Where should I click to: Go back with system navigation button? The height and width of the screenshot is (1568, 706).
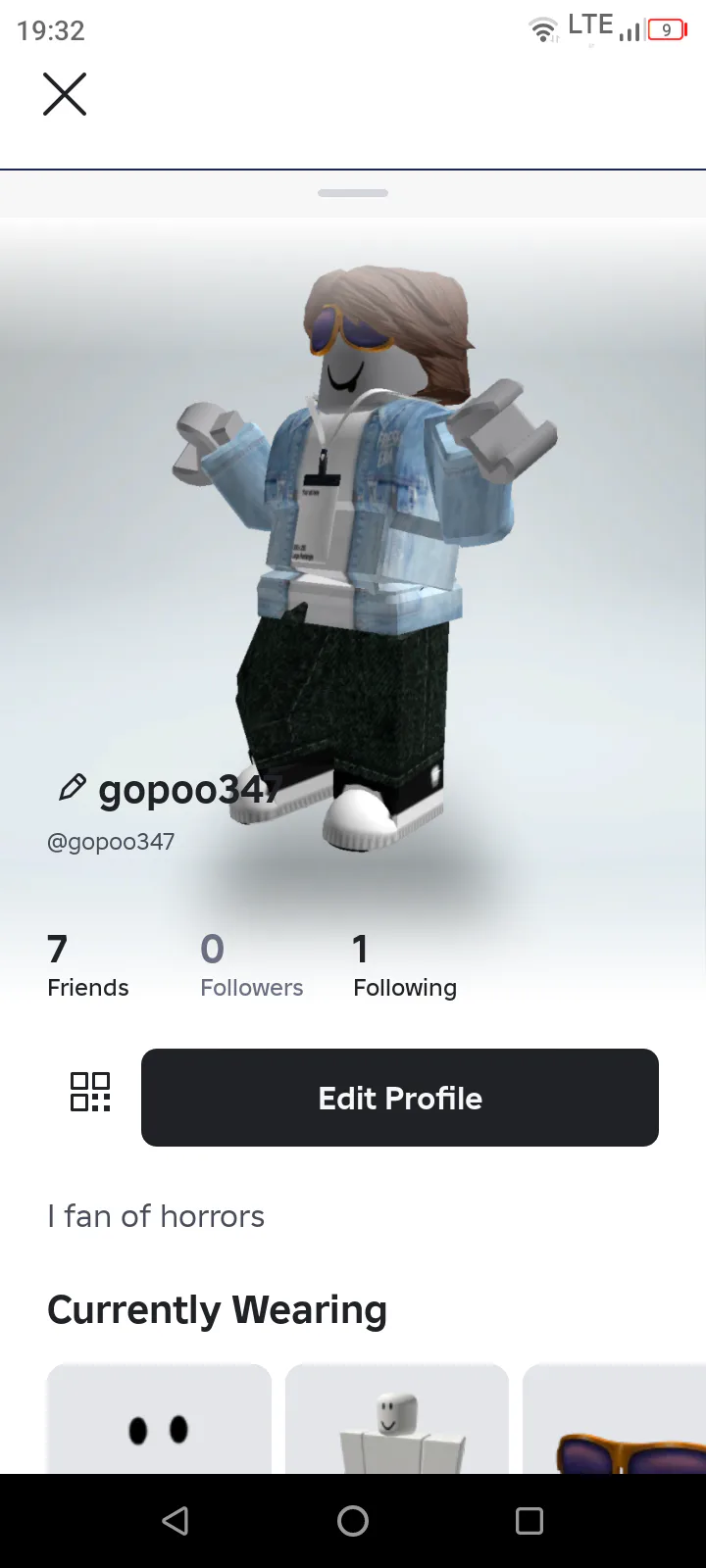(x=176, y=1521)
